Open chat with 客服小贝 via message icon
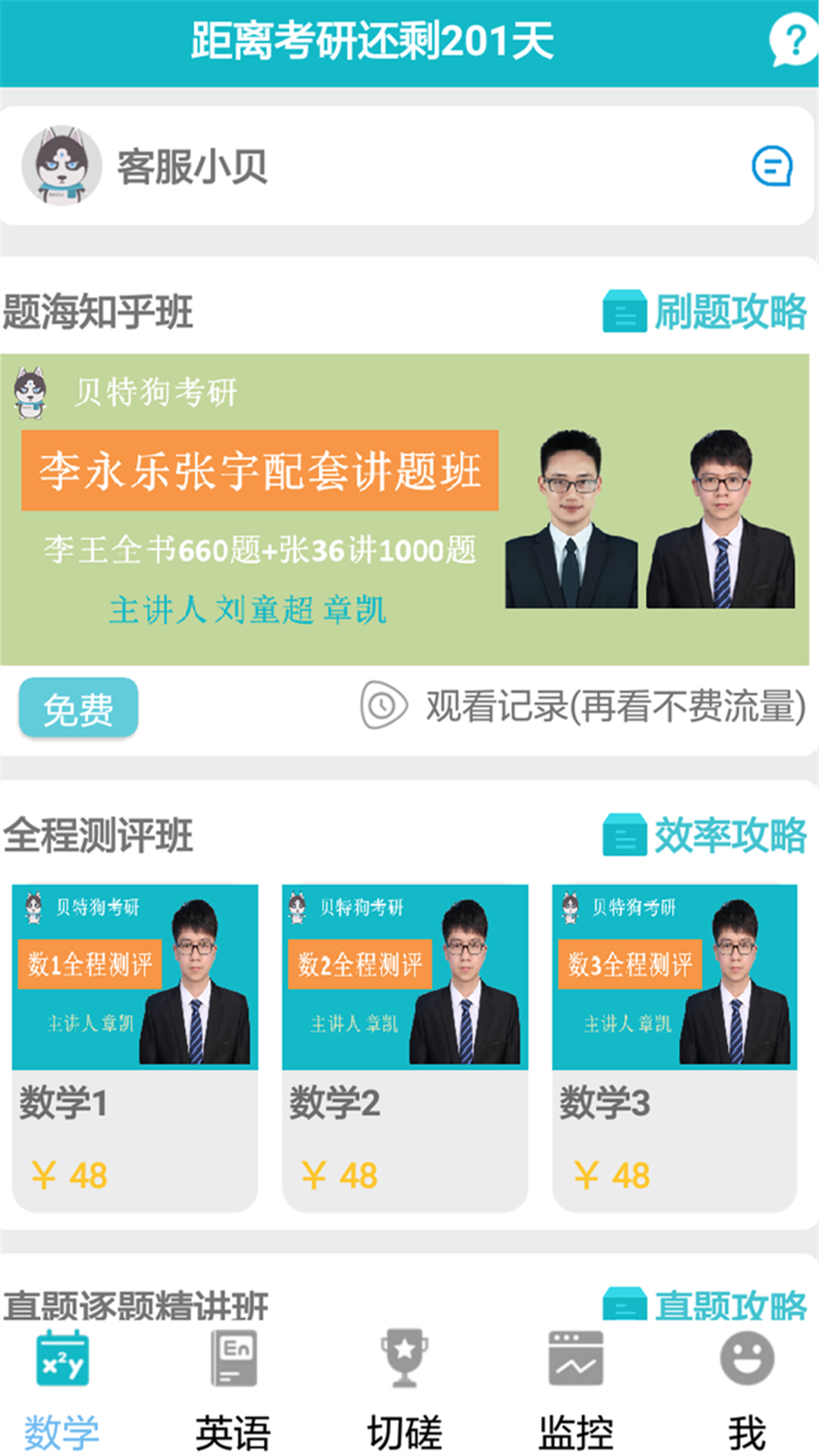This screenshot has width=819, height=1456. pos(773,167)
